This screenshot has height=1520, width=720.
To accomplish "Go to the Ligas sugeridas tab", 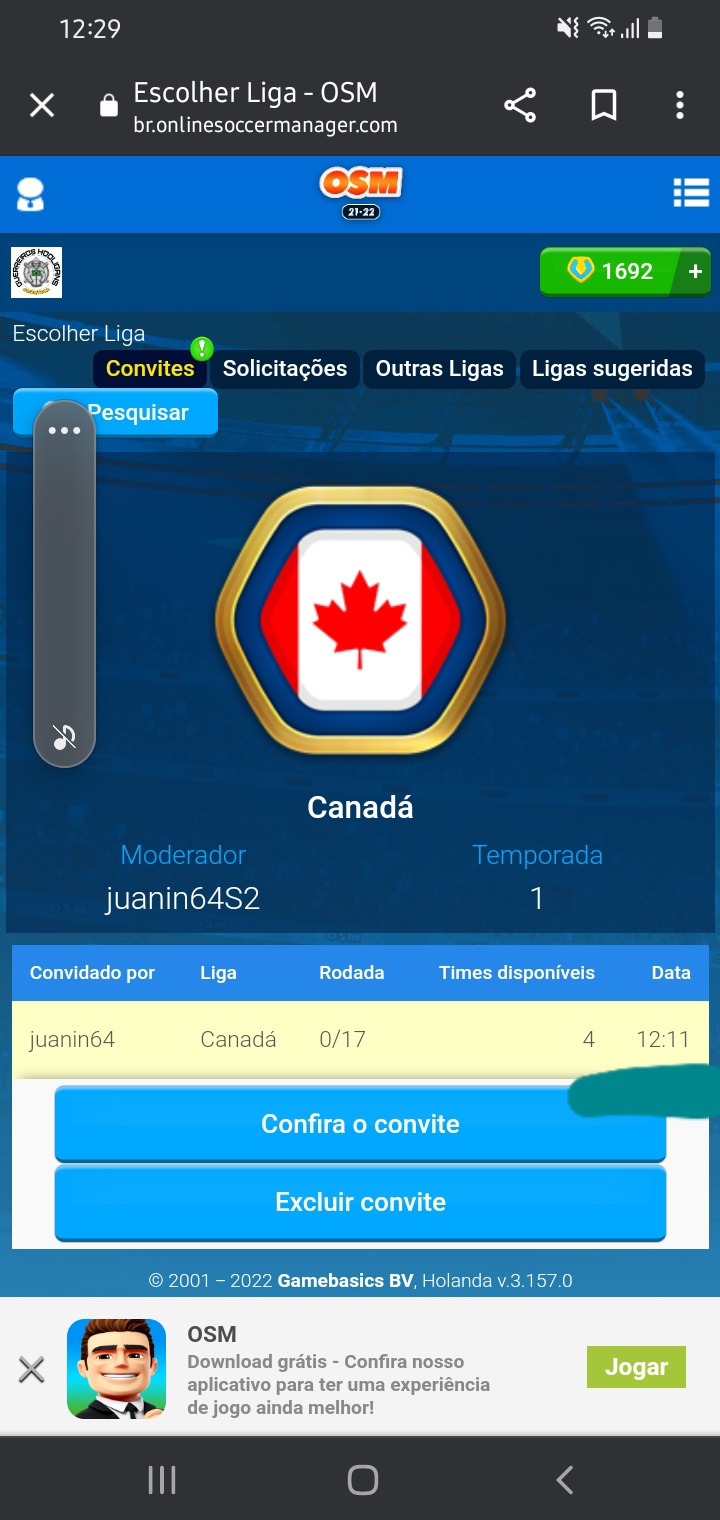I will [612, 368].
